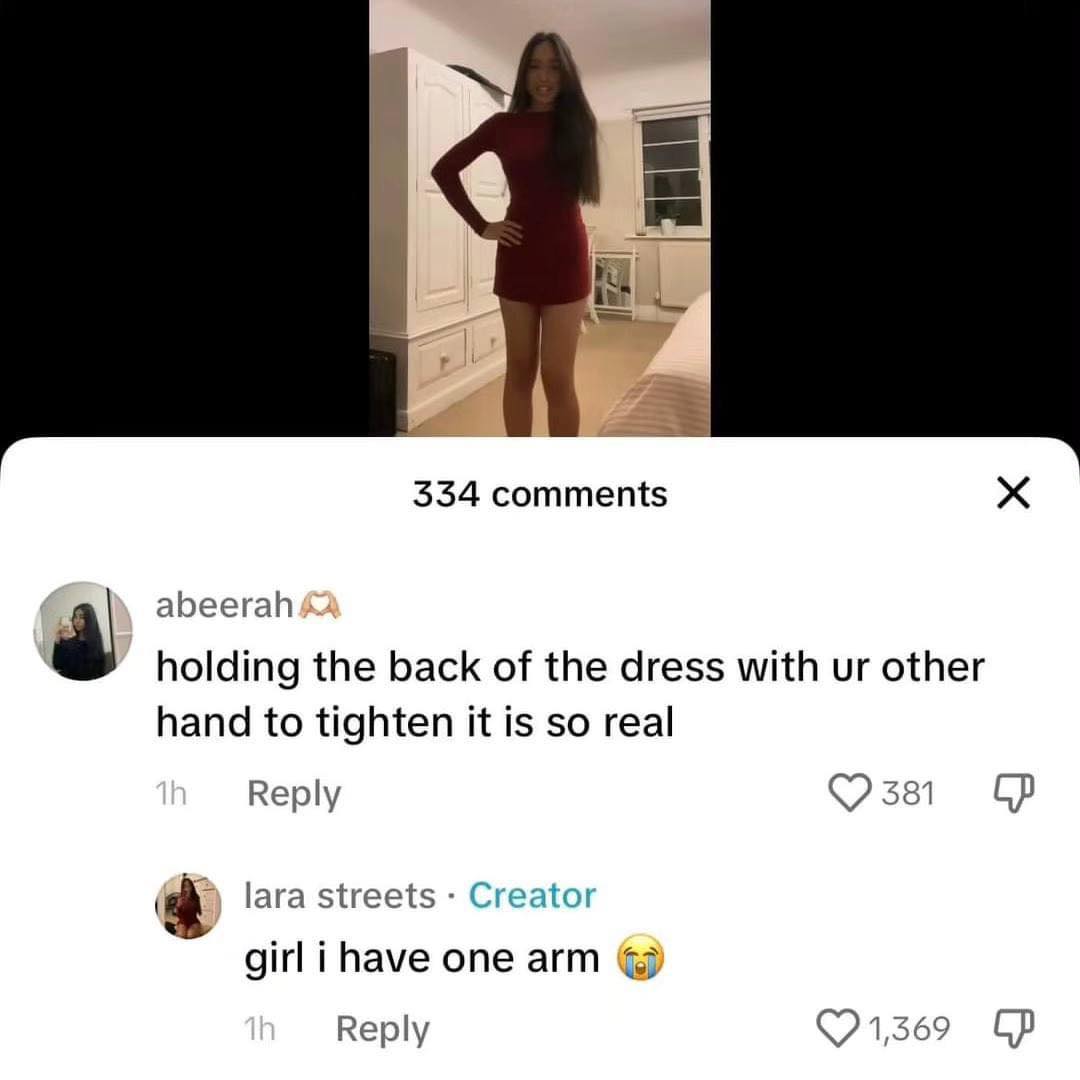This screenshot has width=1080, height=1080.
Task: Reply to abeerah's comment
Action: (293, 794)
